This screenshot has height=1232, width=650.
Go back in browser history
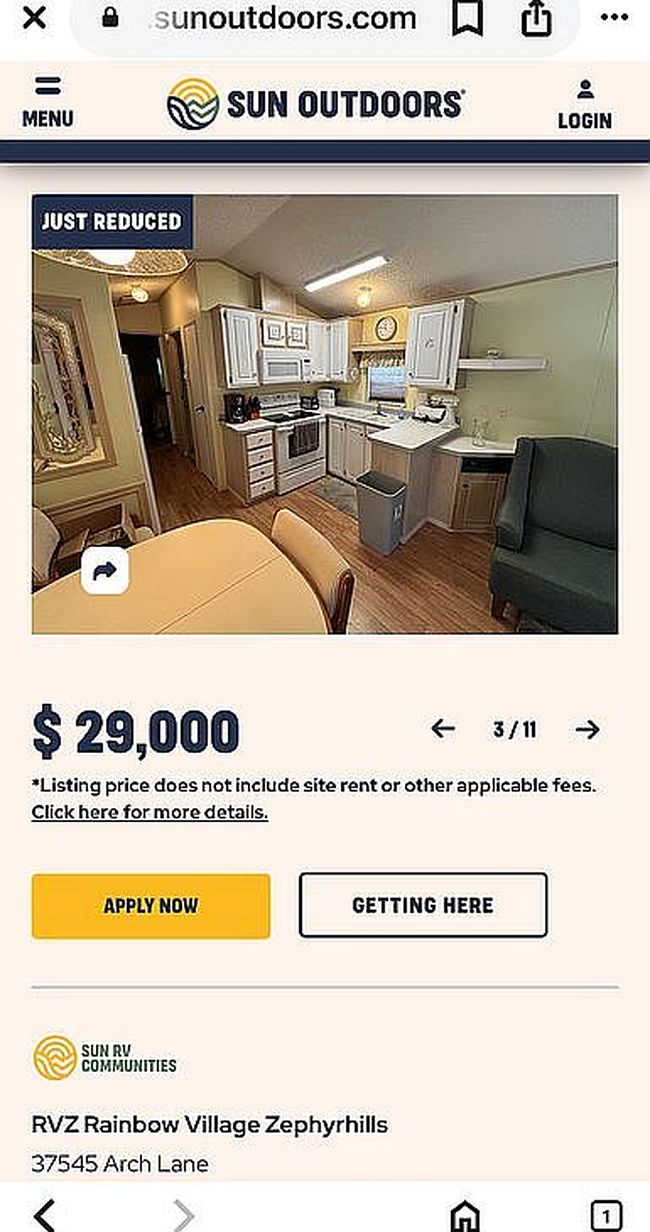pyautogui.click(x=43, y=1214)
